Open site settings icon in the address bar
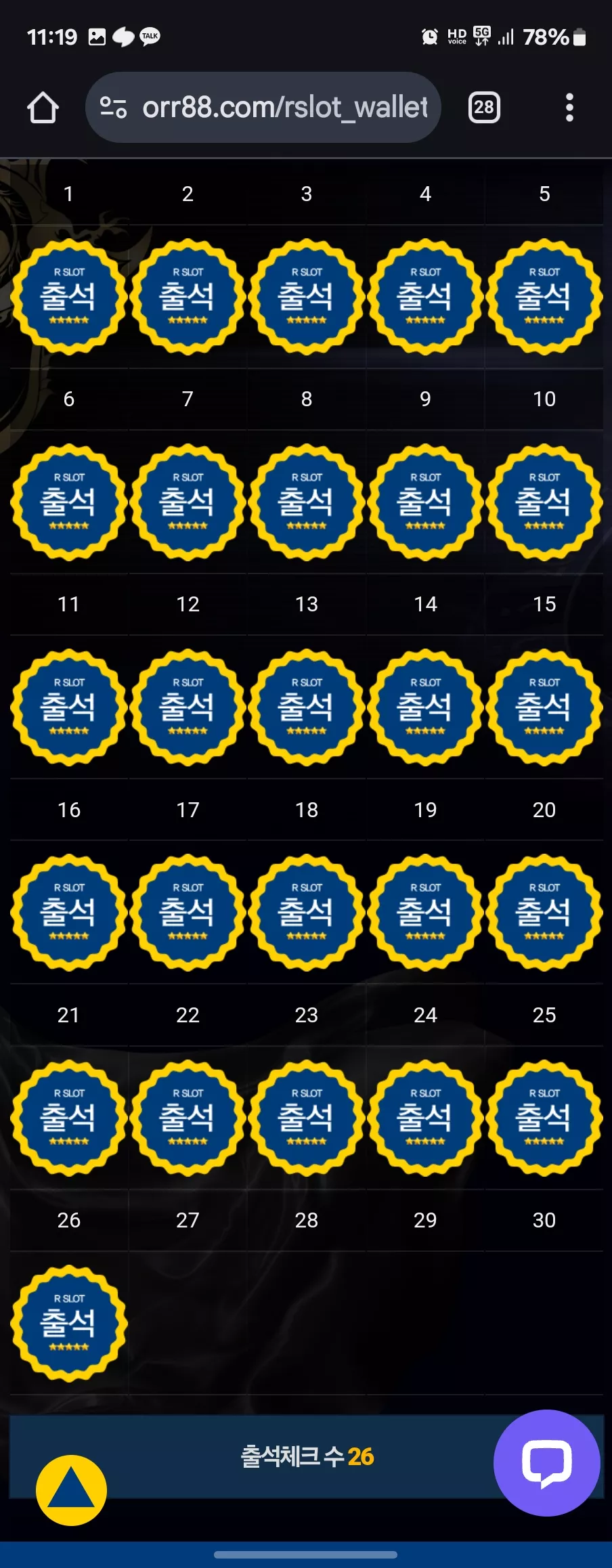This screenshot has height=1568, width=612. (113, 107)
